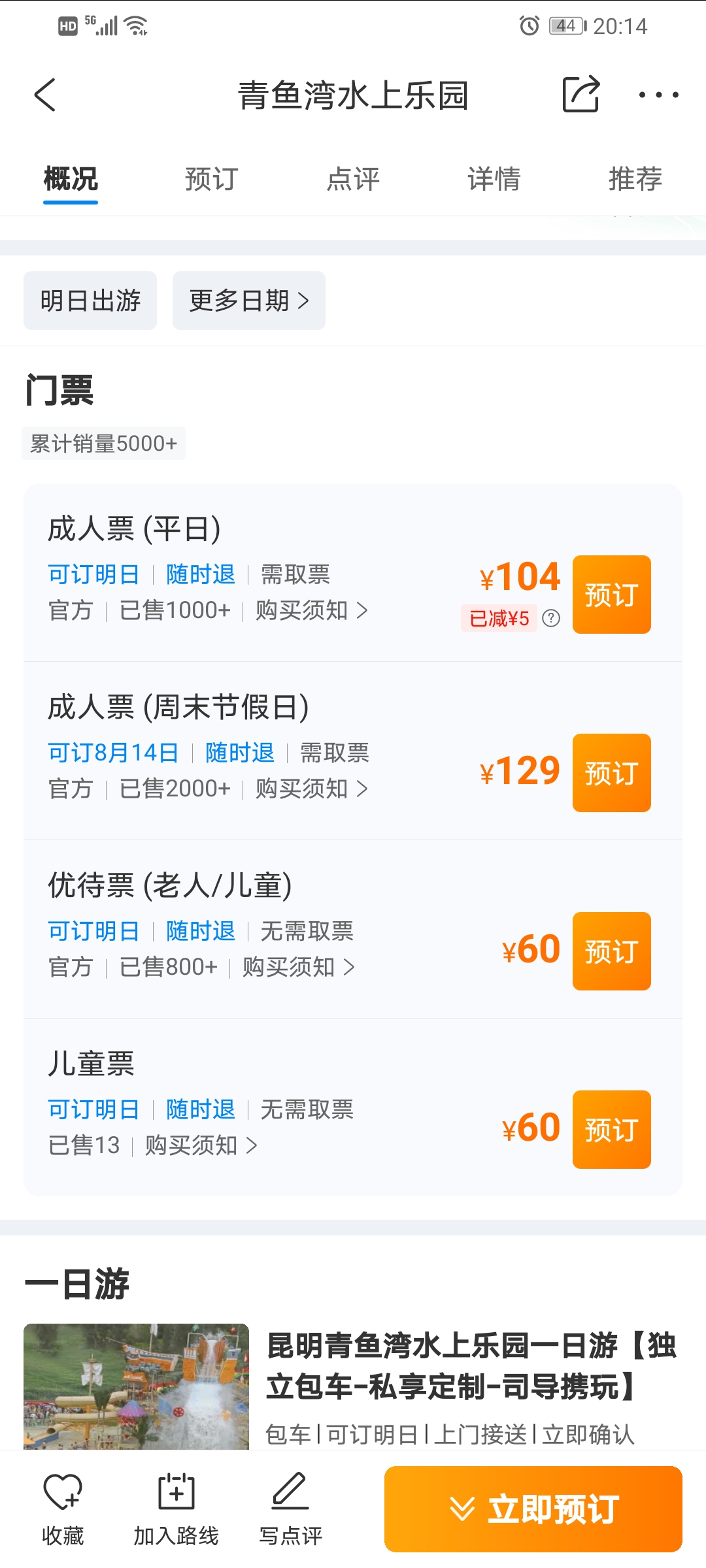Tap the 立即预订 button
Image resolution: width=706 pixels, height=1568 pixels.
533,1509
